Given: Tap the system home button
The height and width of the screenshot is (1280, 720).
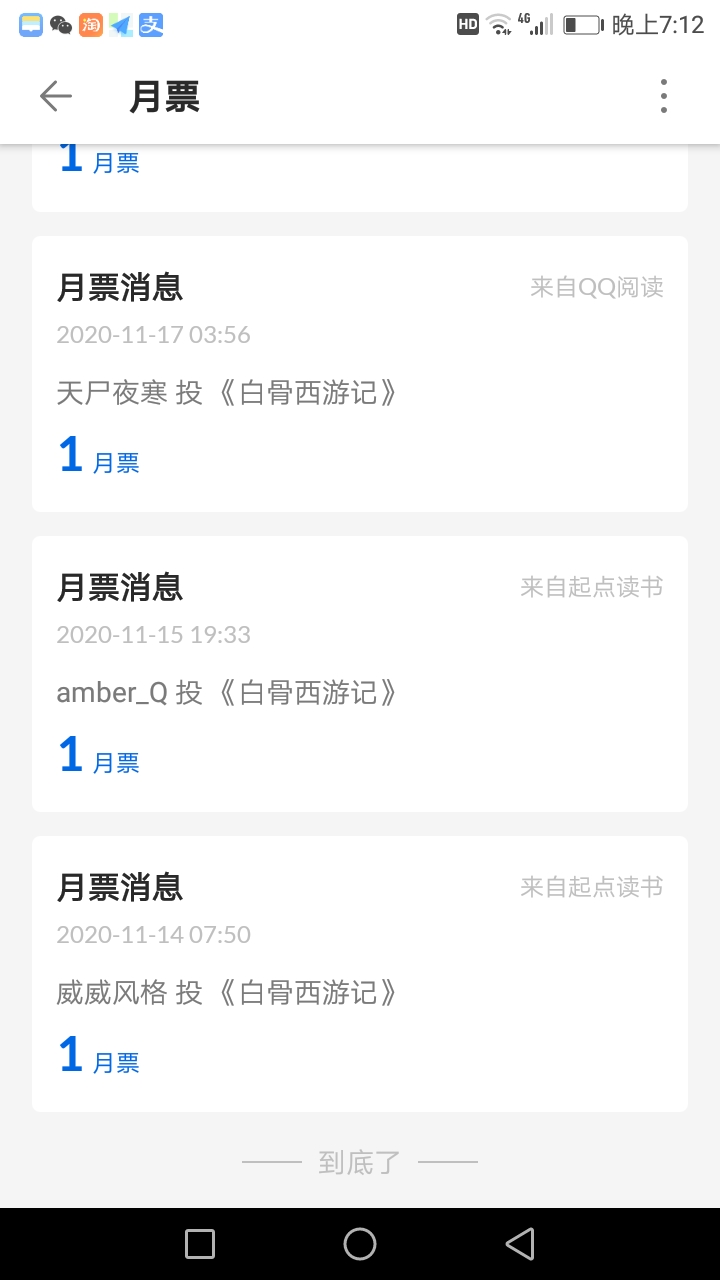Looking at the screenshot, I should [x=360, y=1244].
